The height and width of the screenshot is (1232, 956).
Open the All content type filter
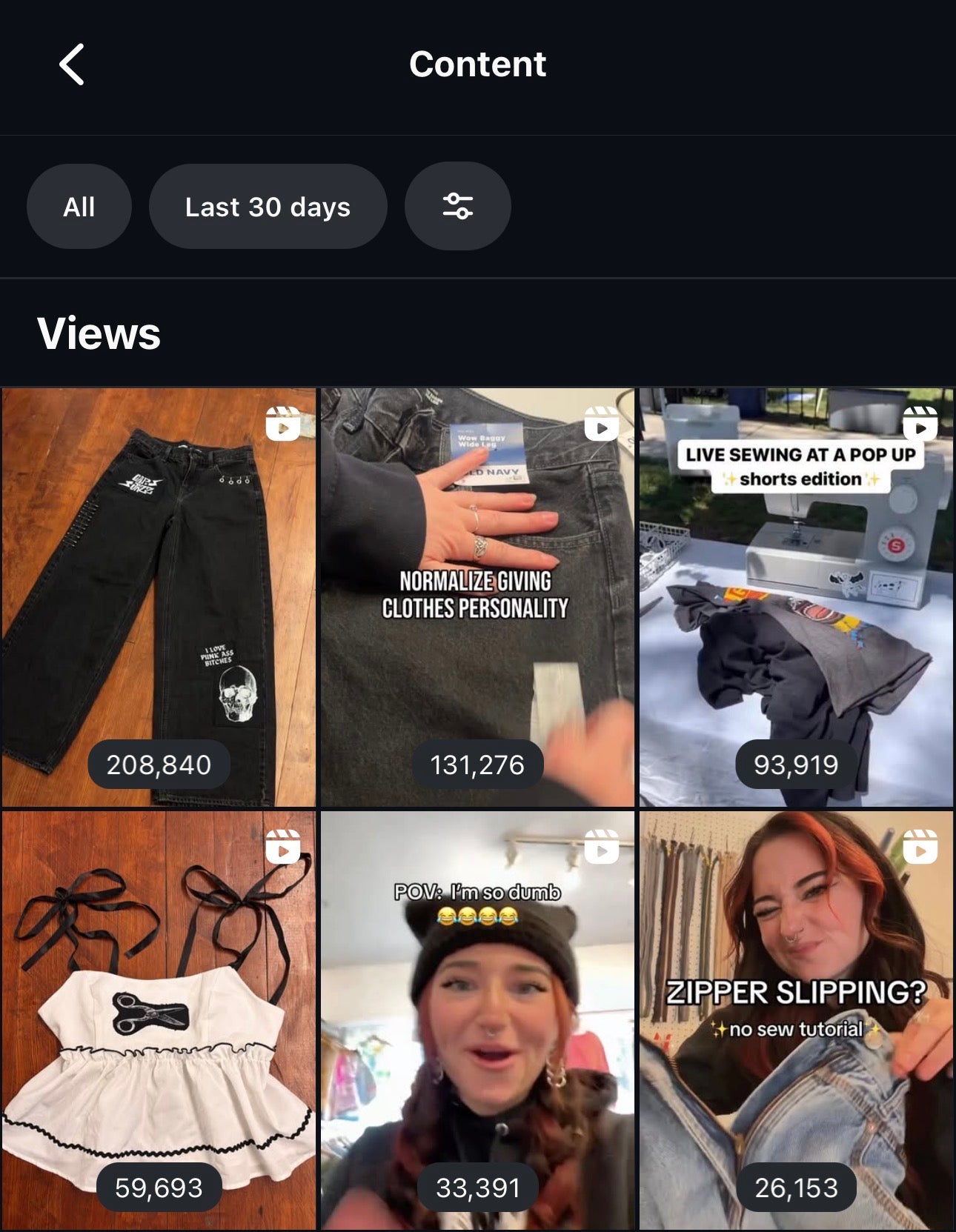[x=79, y=207]
